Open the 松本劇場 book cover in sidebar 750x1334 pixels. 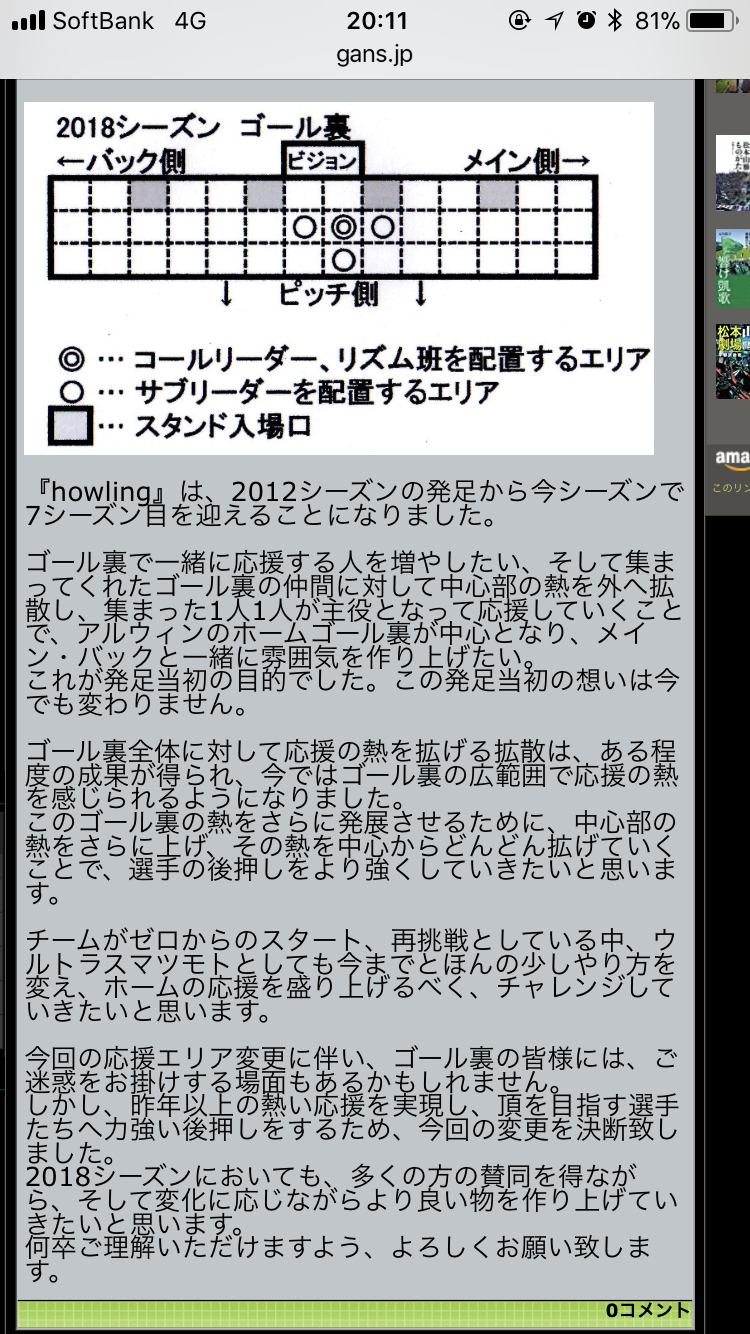732,360
